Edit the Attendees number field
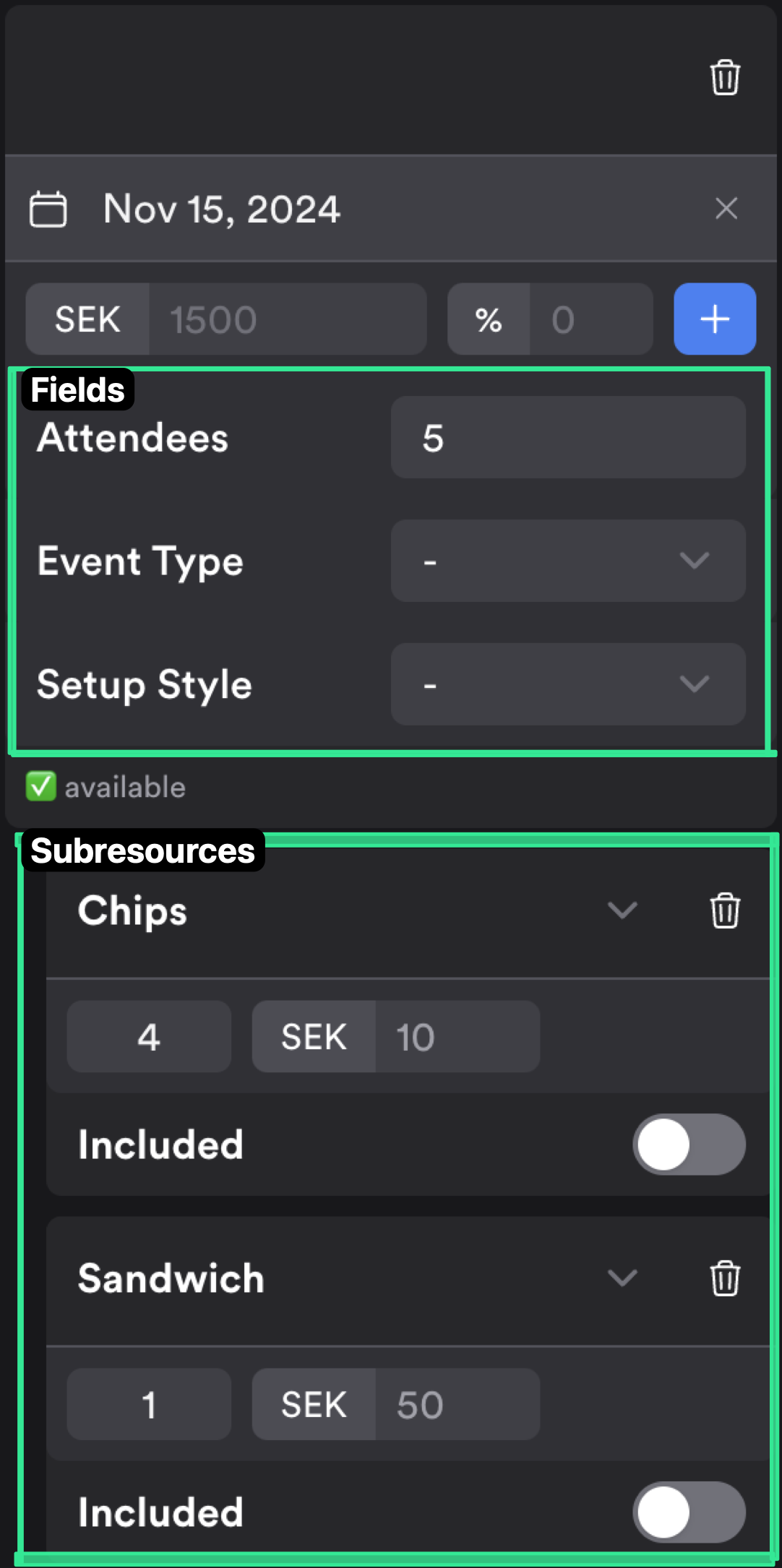The height and width of the screenshot is (1568, 782). click(567, 438)
